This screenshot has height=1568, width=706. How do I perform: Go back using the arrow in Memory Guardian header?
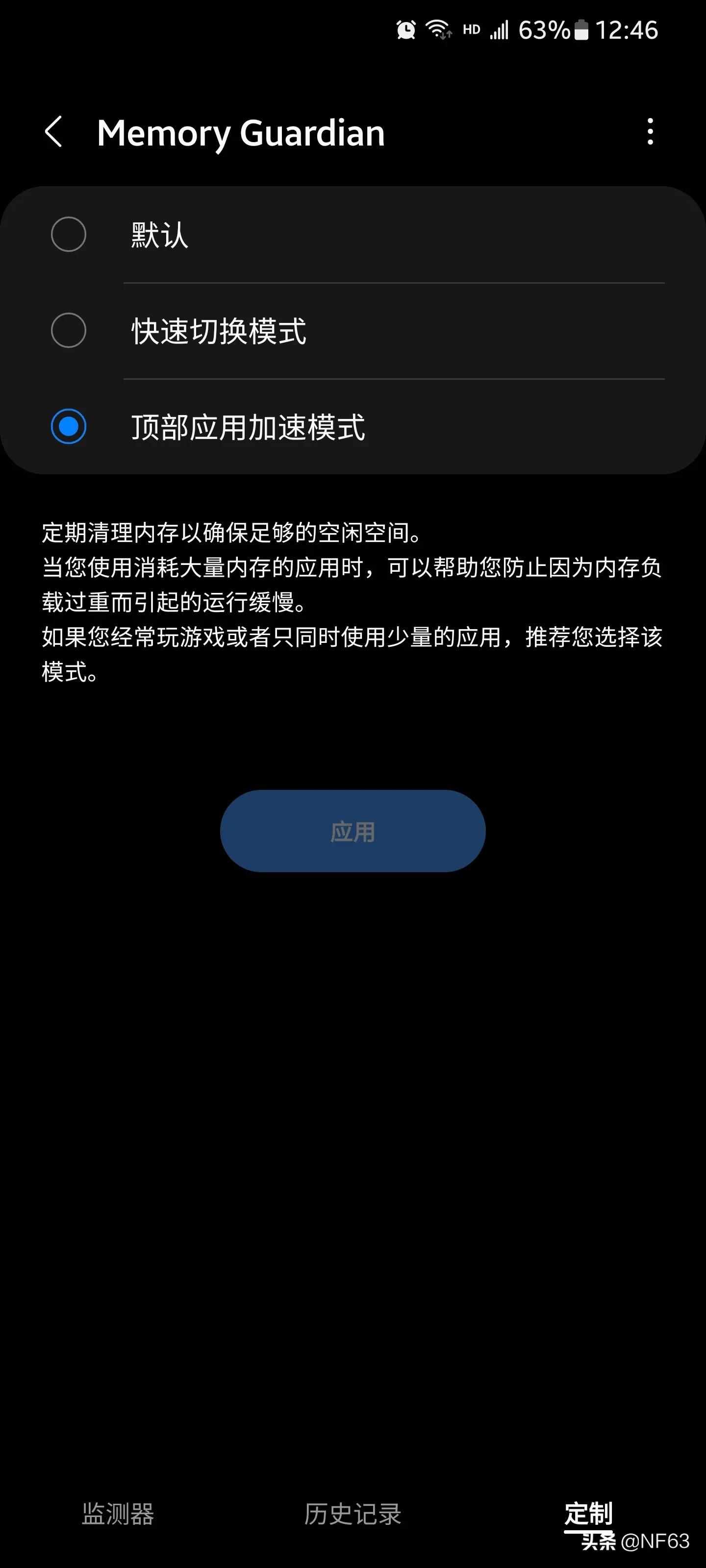55,133
